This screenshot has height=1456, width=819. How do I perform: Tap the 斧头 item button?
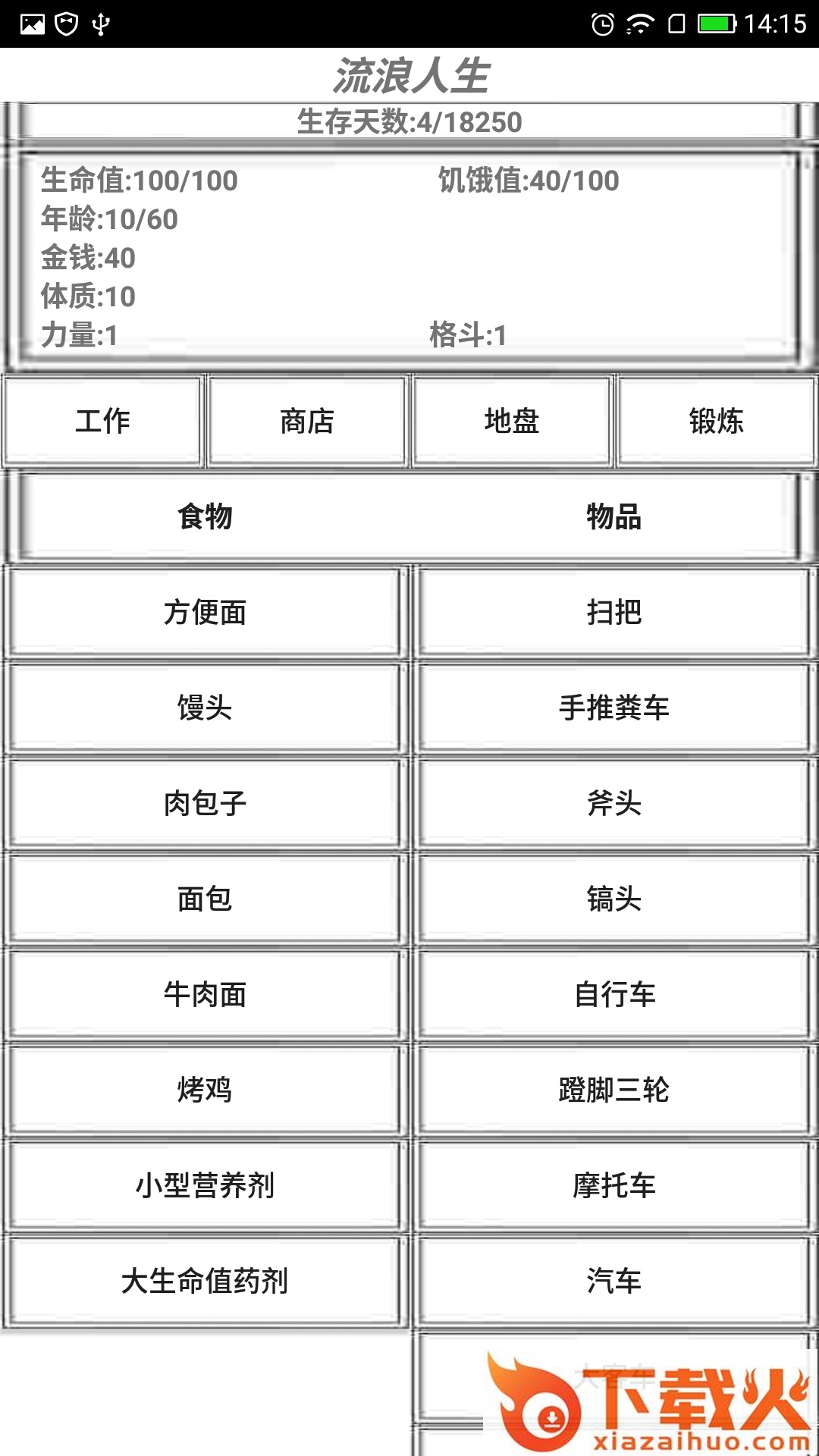coord(614,803)
